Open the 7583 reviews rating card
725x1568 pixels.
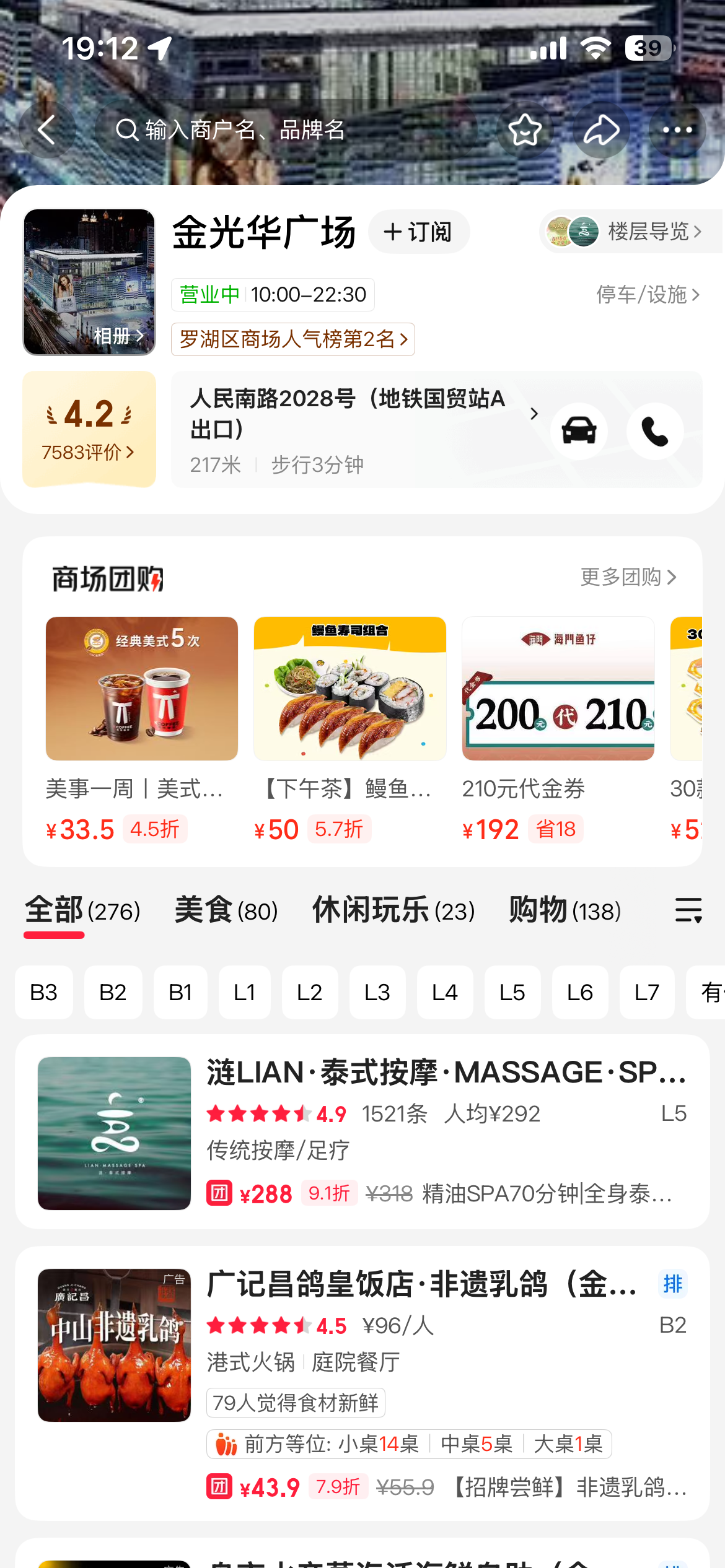(89, 430)
